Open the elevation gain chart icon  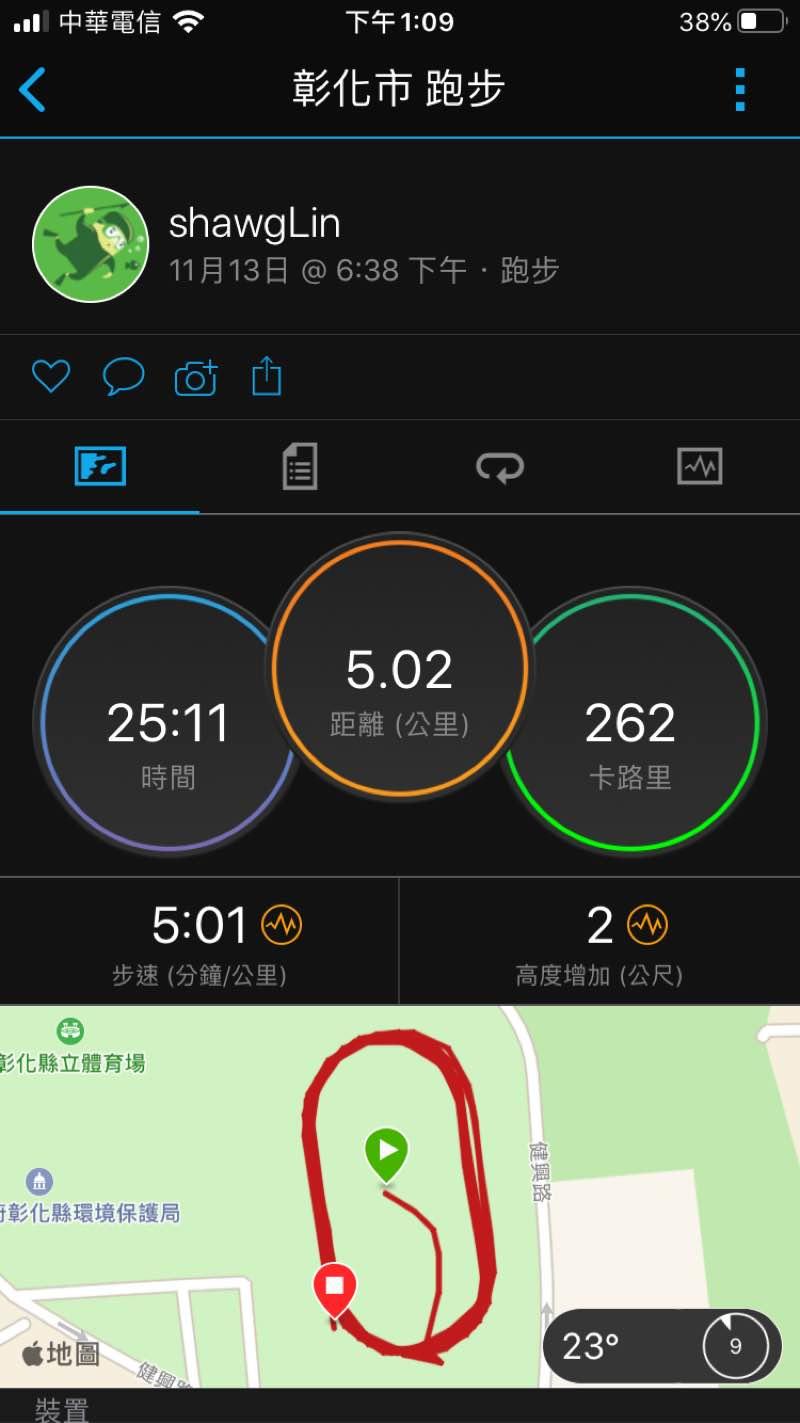click(647, 925)
